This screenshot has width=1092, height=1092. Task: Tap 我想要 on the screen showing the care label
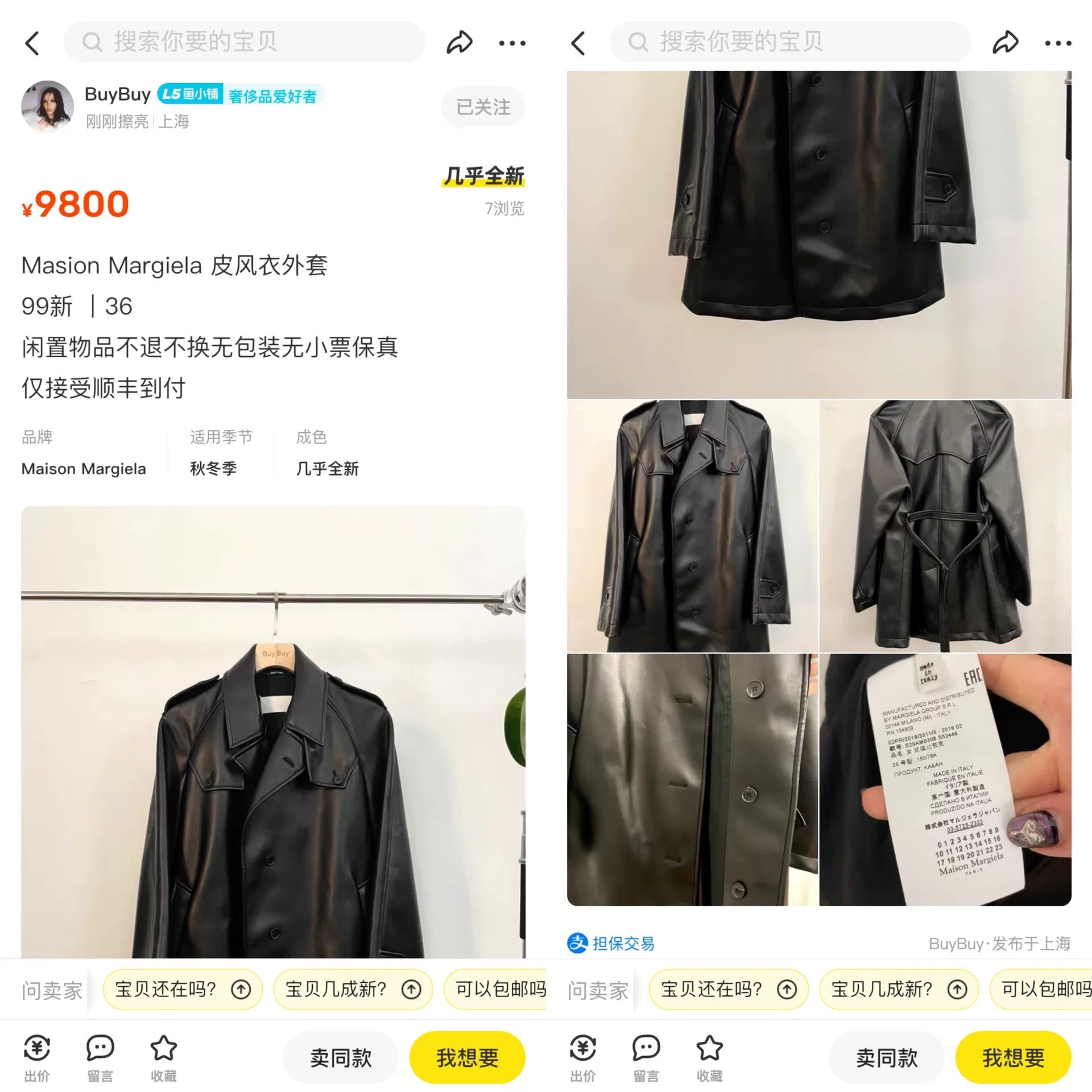pos(1013,1058)
